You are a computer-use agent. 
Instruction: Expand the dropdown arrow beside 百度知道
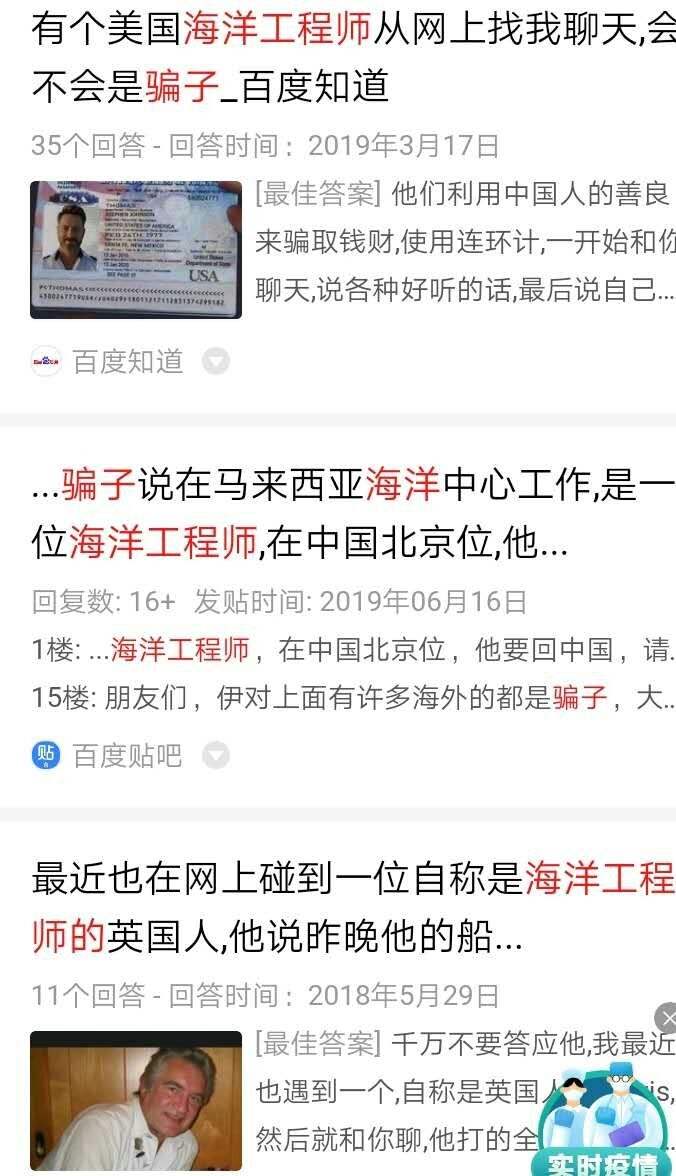click(x=216, y=361)
